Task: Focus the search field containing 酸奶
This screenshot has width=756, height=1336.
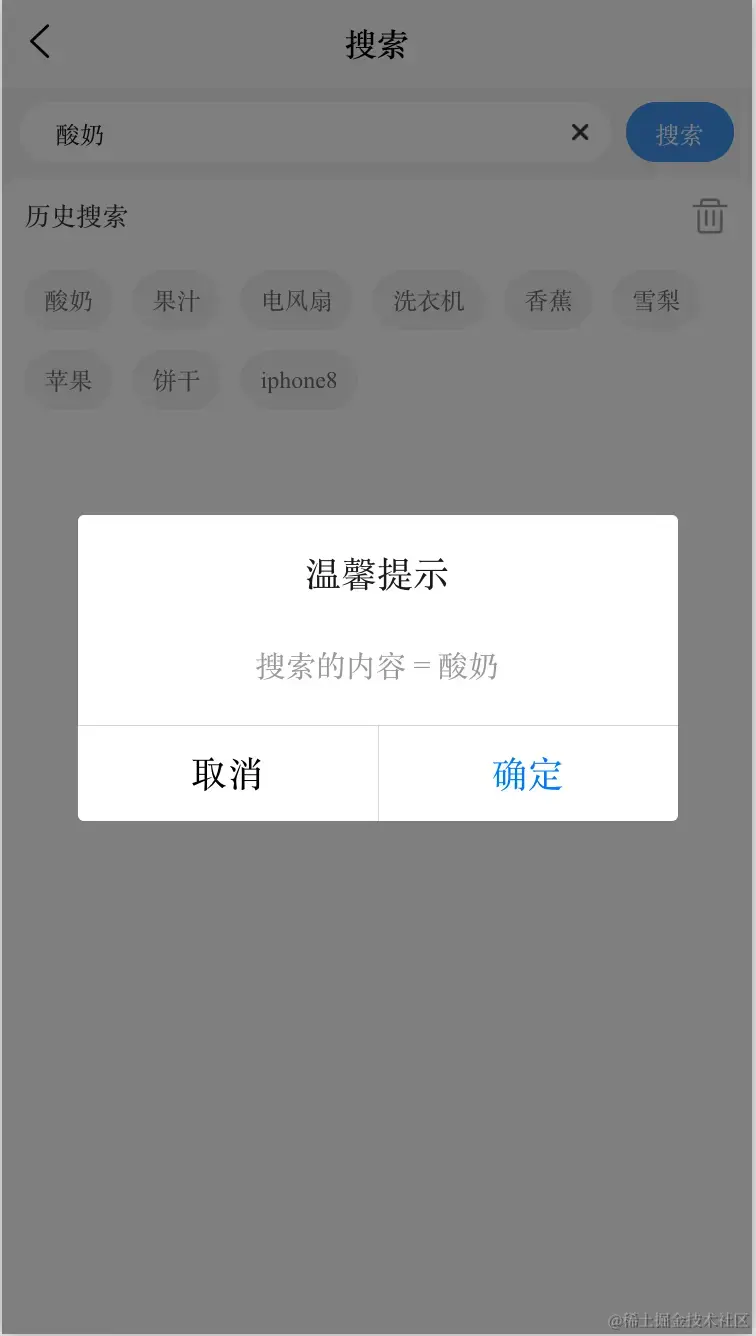Action: pyautogui.click(x=300, y=133)
